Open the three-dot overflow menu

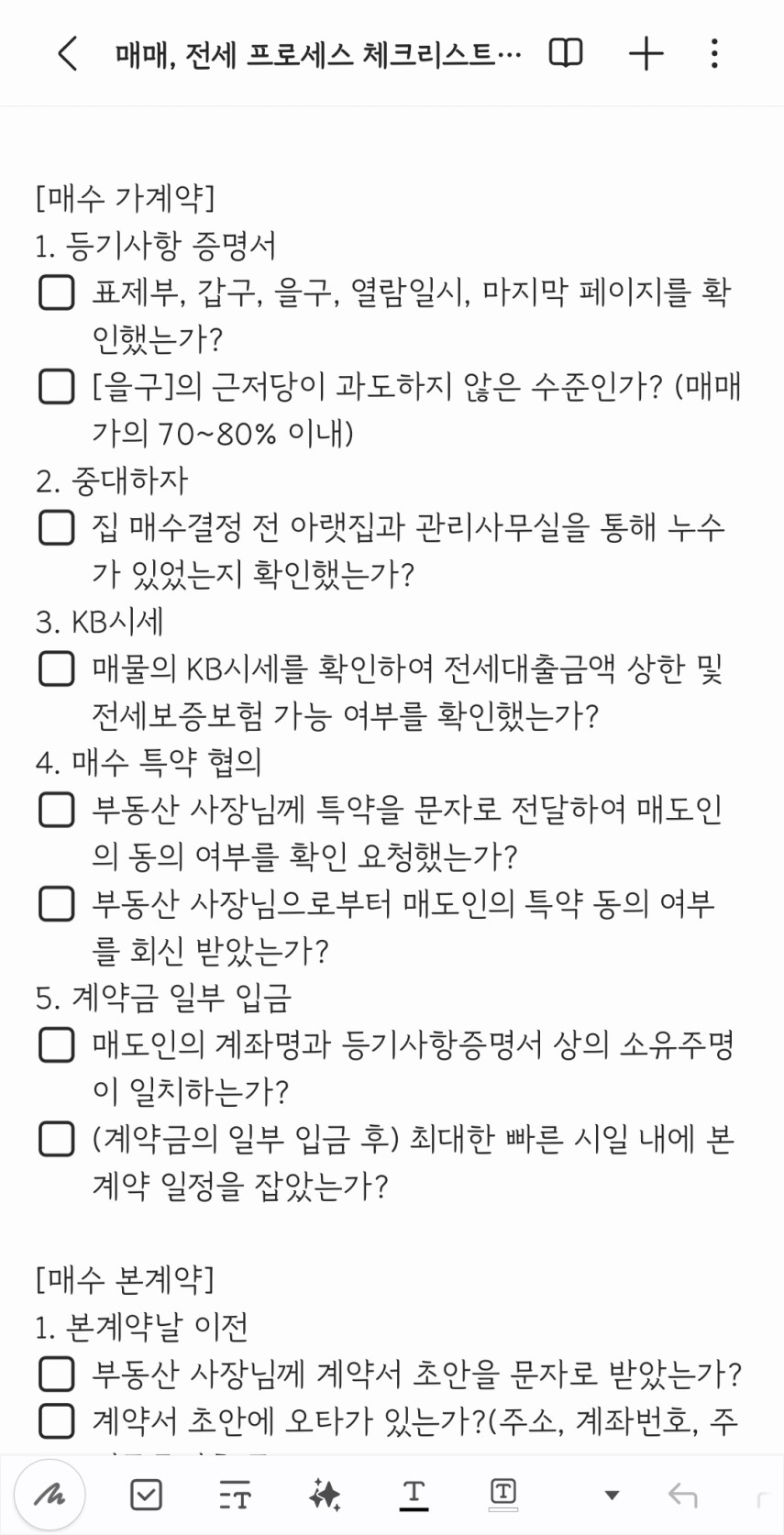click(x=714, y=53)
